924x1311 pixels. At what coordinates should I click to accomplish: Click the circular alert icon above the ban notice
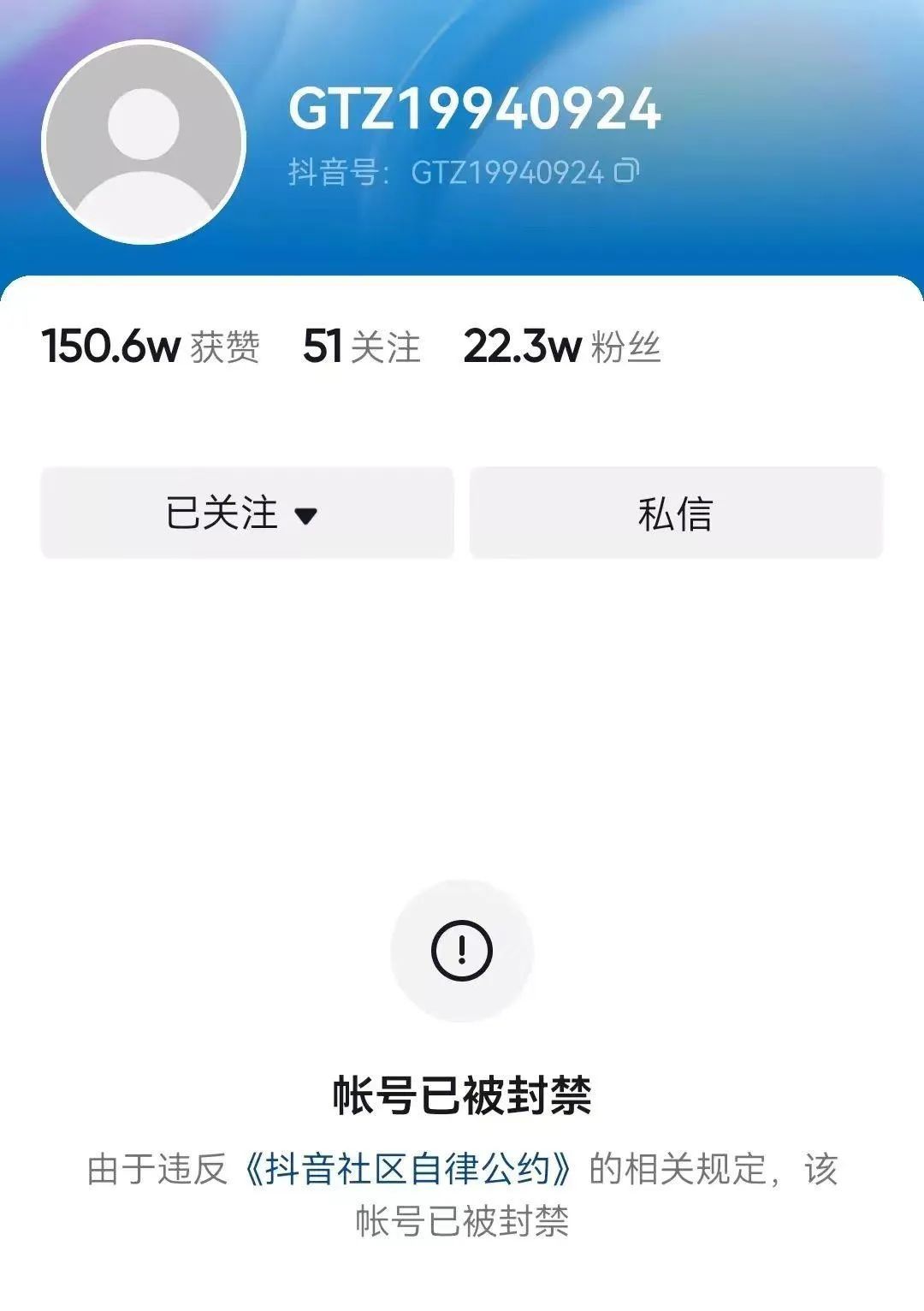pos(462,950)
